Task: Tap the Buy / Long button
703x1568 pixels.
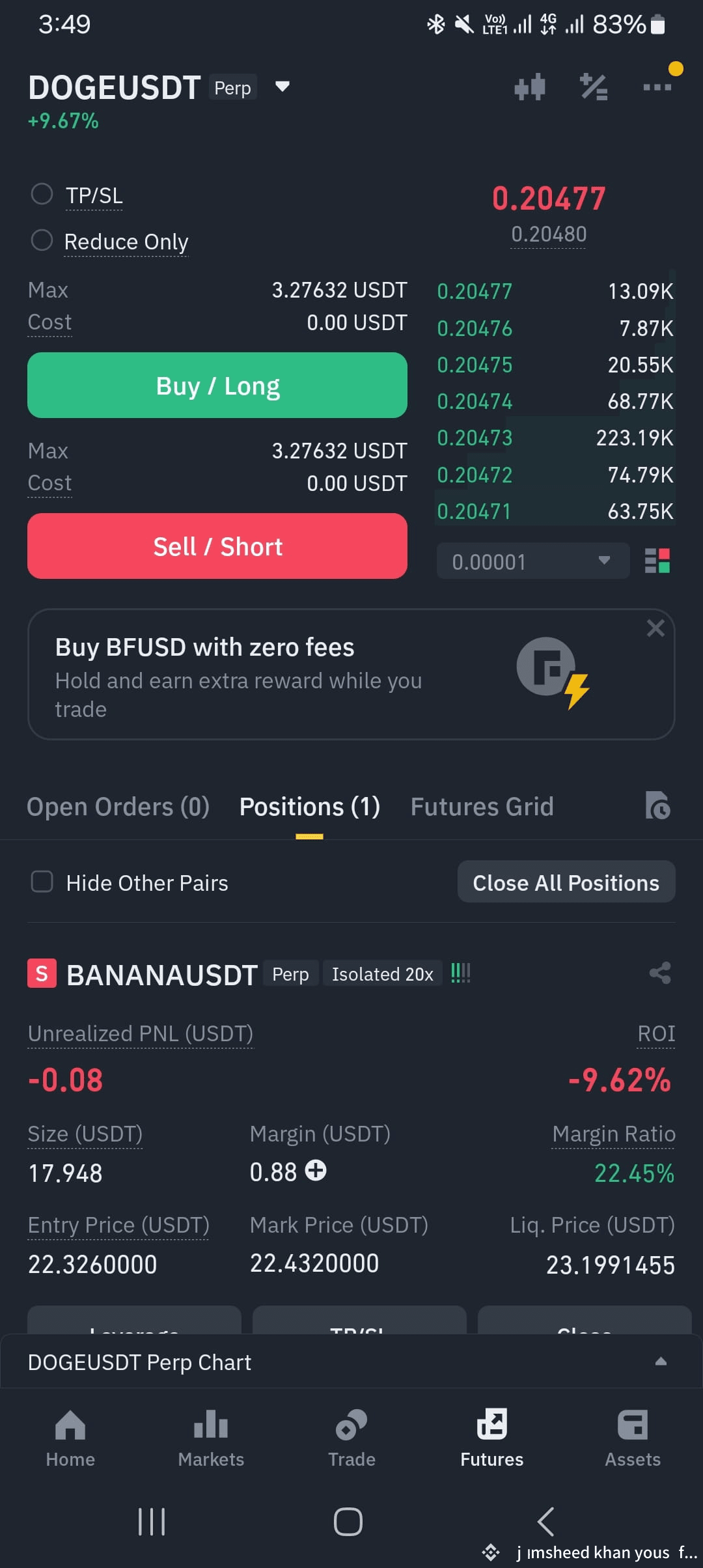Action: [x=217, y=385]
